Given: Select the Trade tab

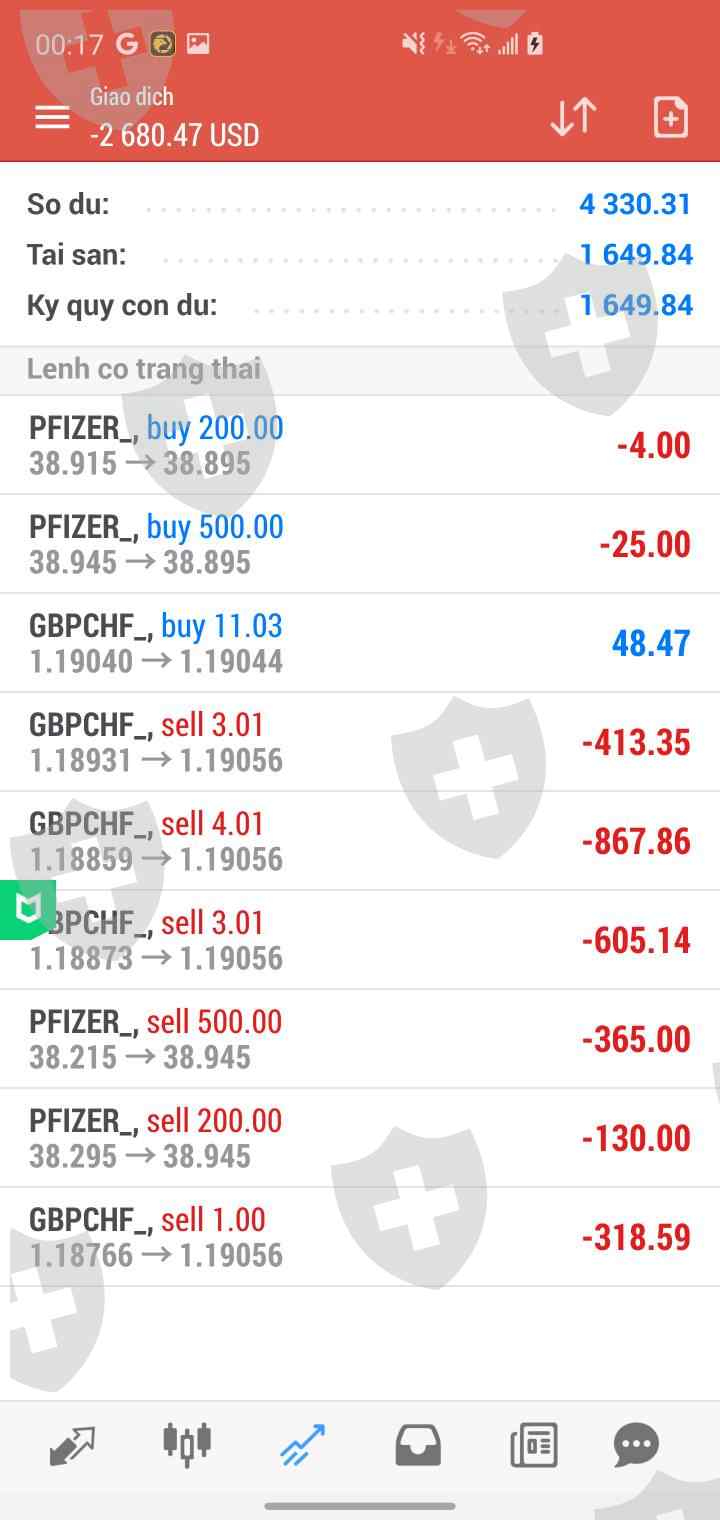Looking at the screenshot, I should (302, 1445).
